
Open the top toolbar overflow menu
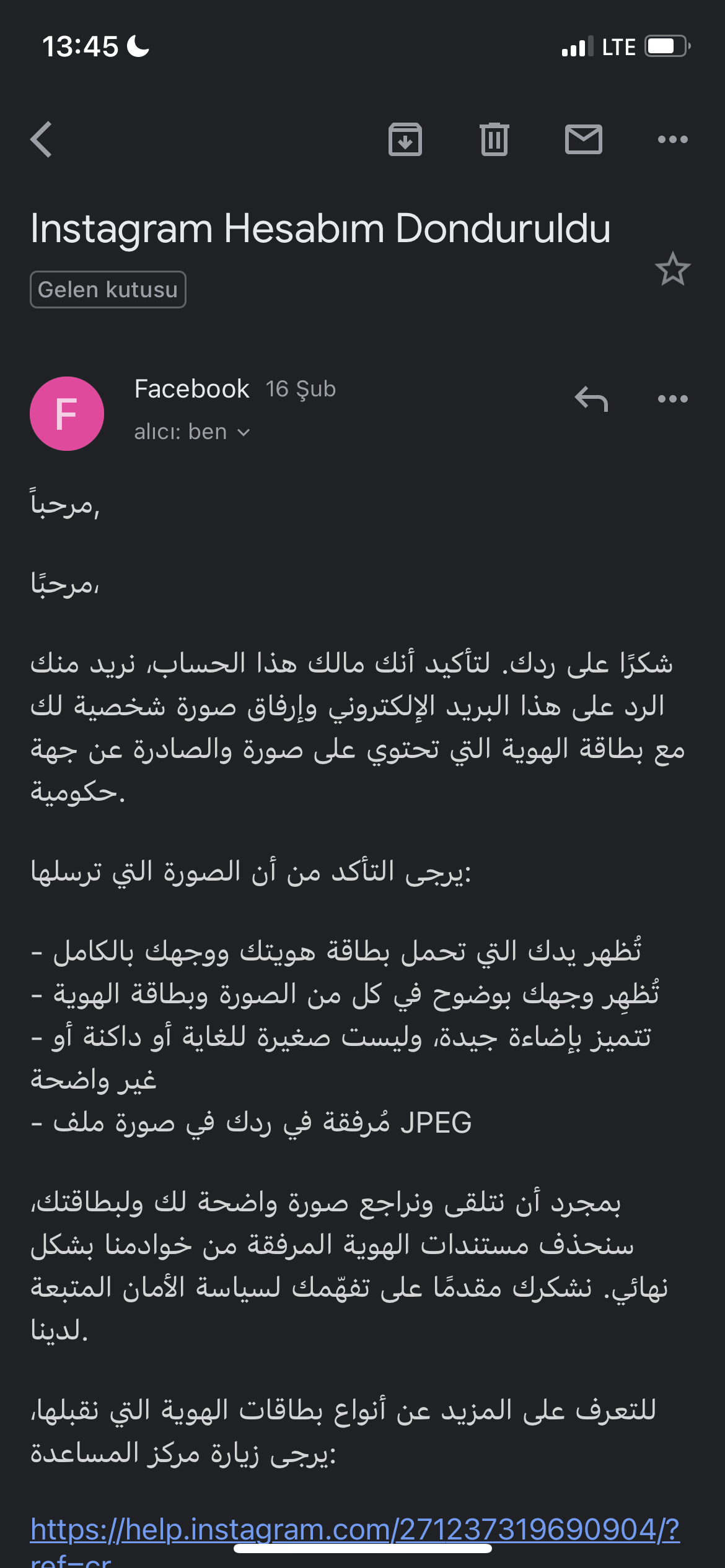(673, 139)
